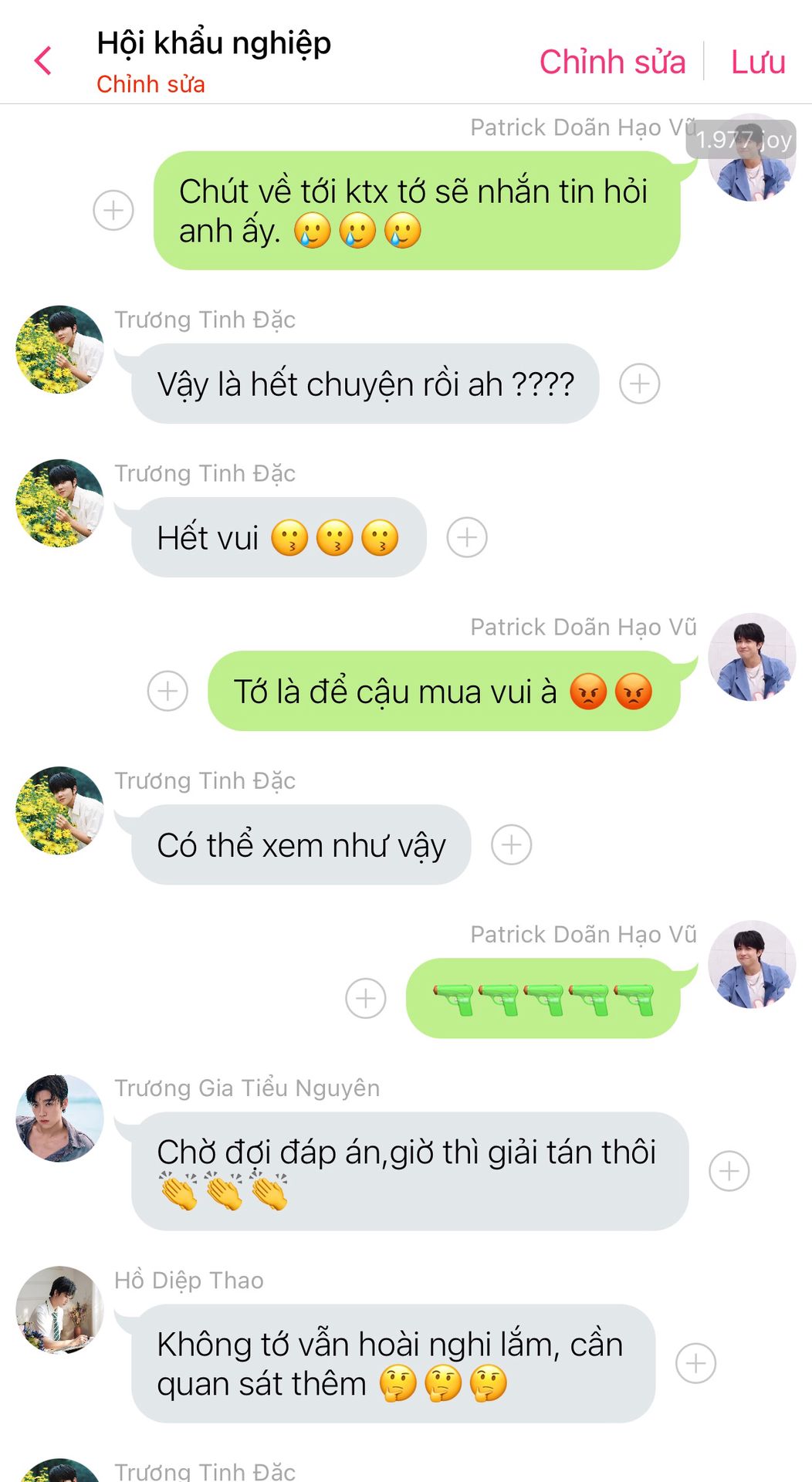Save with the Lưu button
Screen dimensions: 812x1482
[758, 62]
